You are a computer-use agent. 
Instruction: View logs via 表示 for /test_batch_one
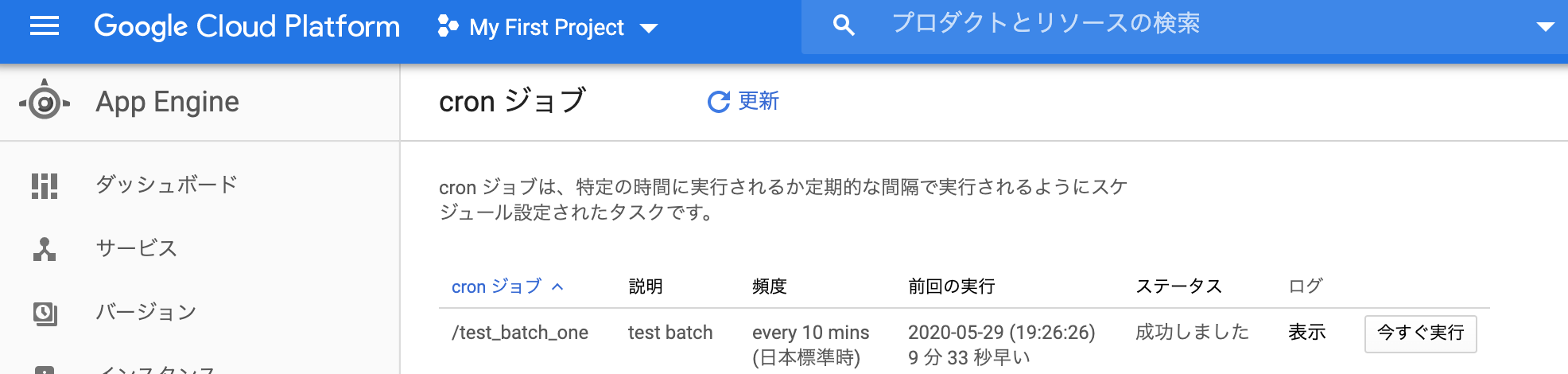pos(1306,333)
